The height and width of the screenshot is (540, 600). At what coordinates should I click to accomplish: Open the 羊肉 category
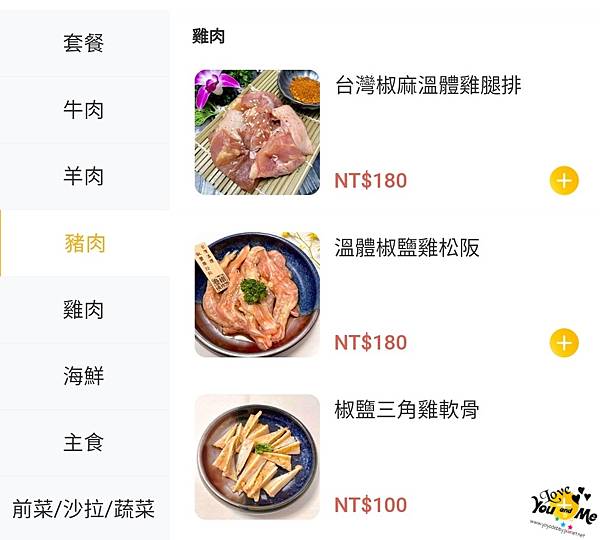[x=84, y=177]
